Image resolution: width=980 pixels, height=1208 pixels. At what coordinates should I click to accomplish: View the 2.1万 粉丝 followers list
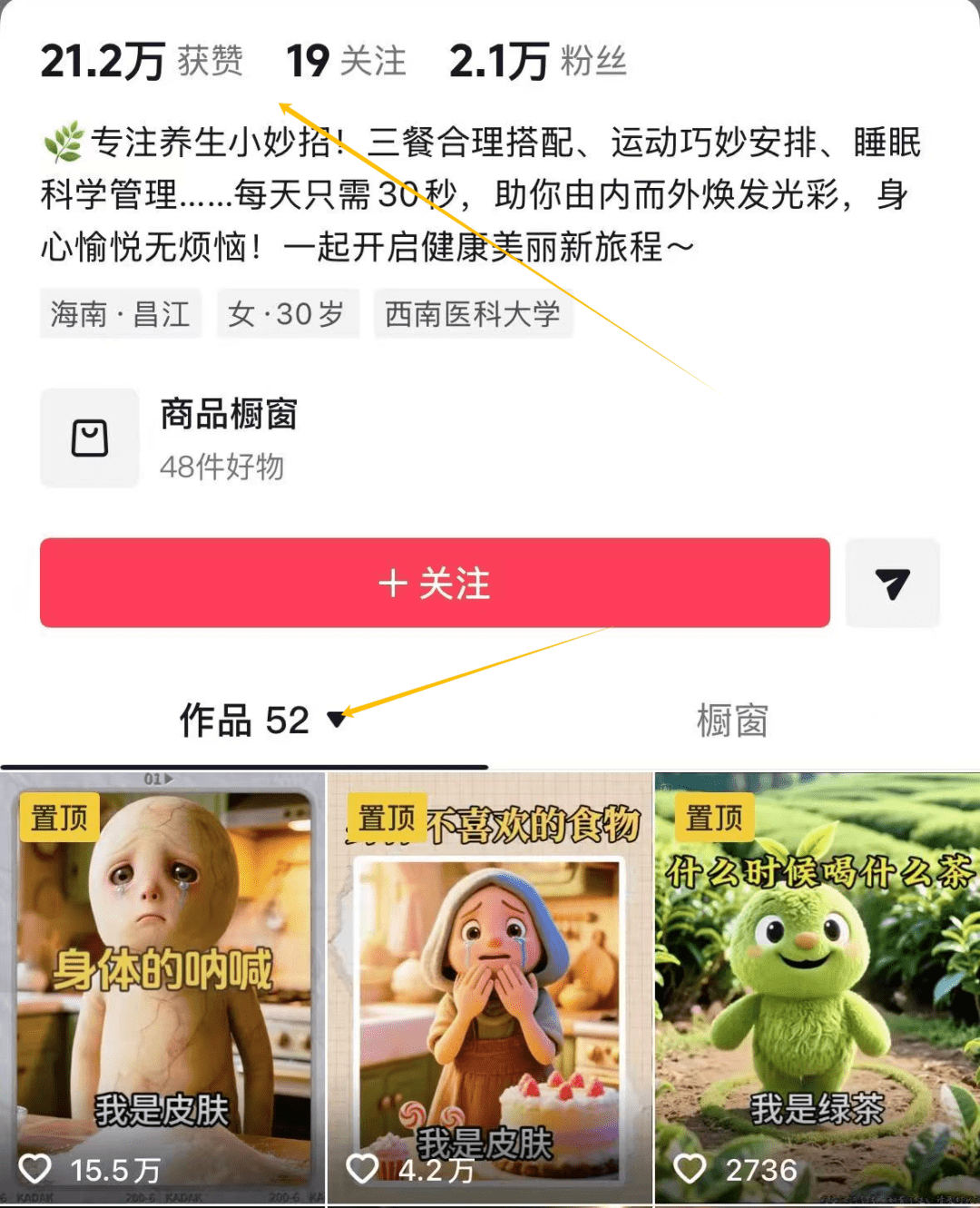pyautogui.click(x=537, y=62)
